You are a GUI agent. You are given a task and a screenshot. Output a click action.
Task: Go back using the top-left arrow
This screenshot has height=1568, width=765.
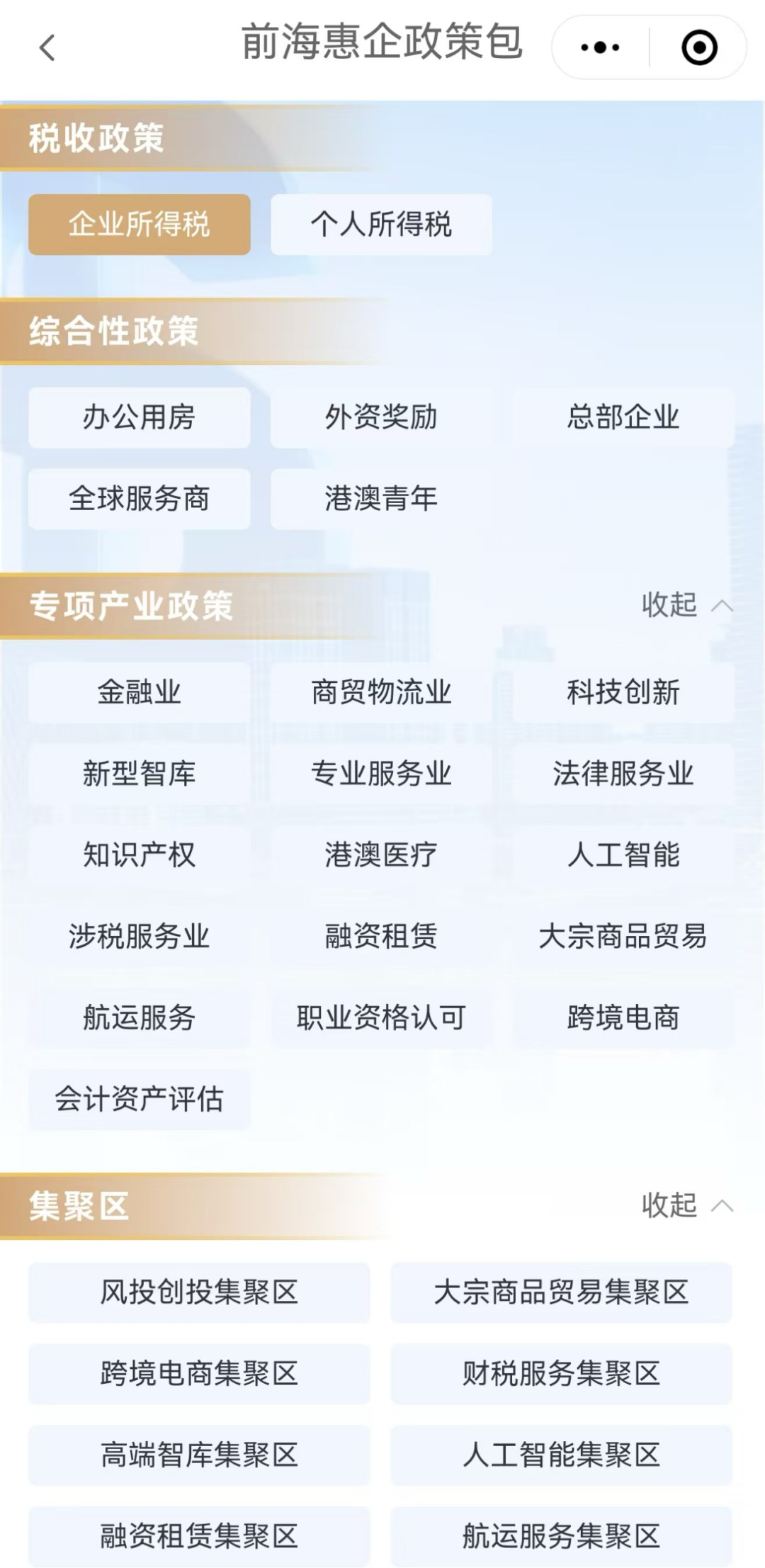click(47, 48)
